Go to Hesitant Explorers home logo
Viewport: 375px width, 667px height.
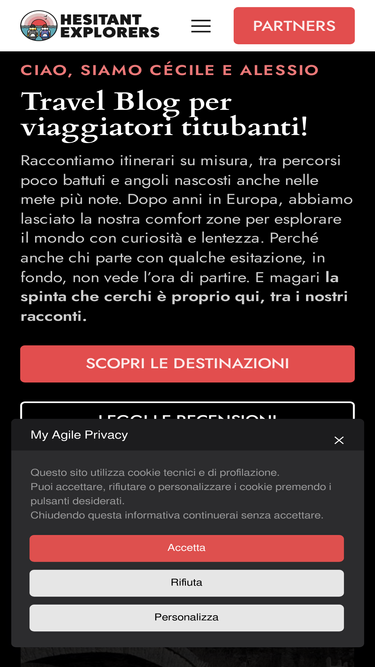(x=90, y=26)
